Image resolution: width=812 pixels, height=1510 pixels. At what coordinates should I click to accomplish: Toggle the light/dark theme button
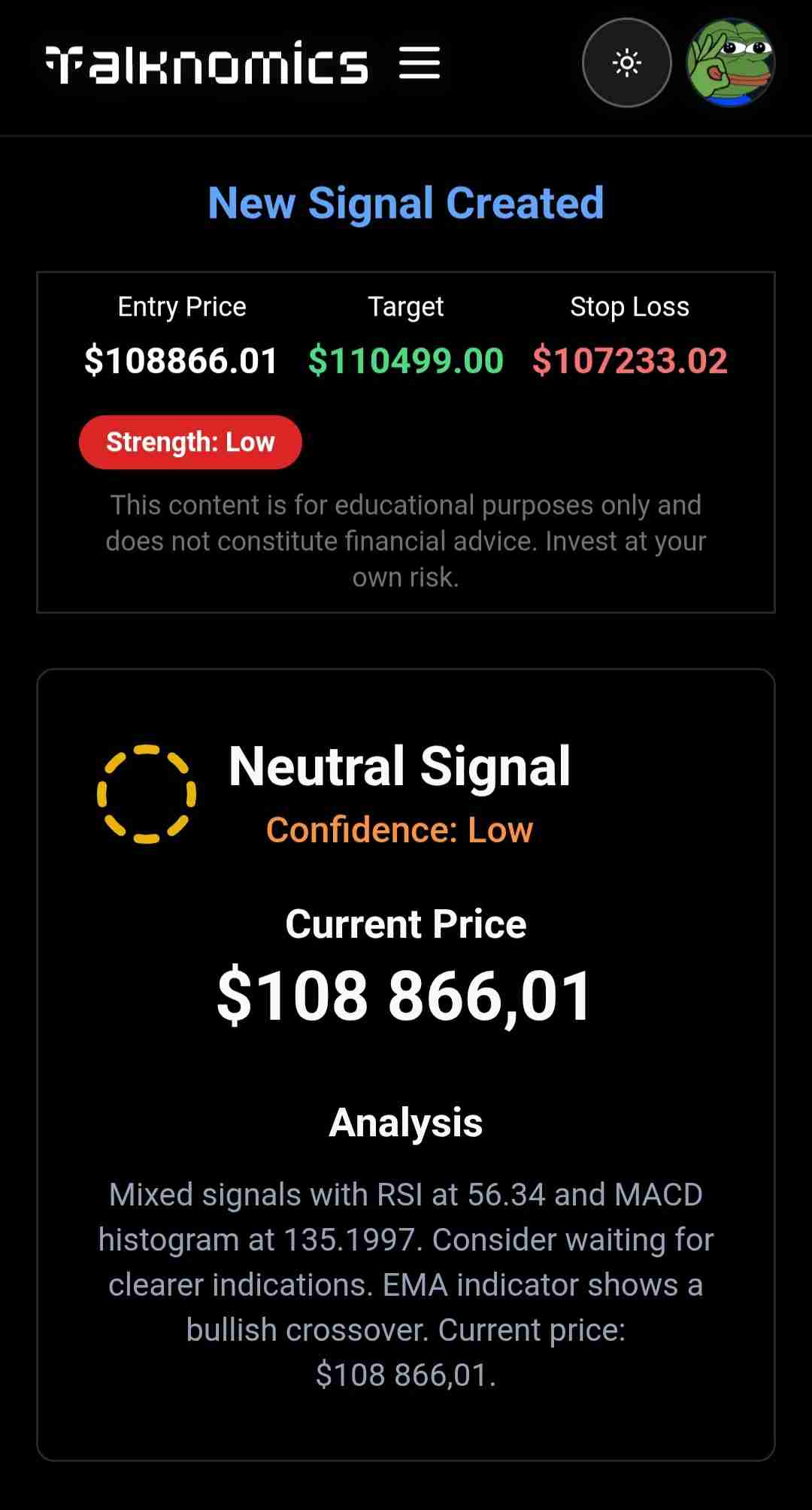(x=626, y=63)
